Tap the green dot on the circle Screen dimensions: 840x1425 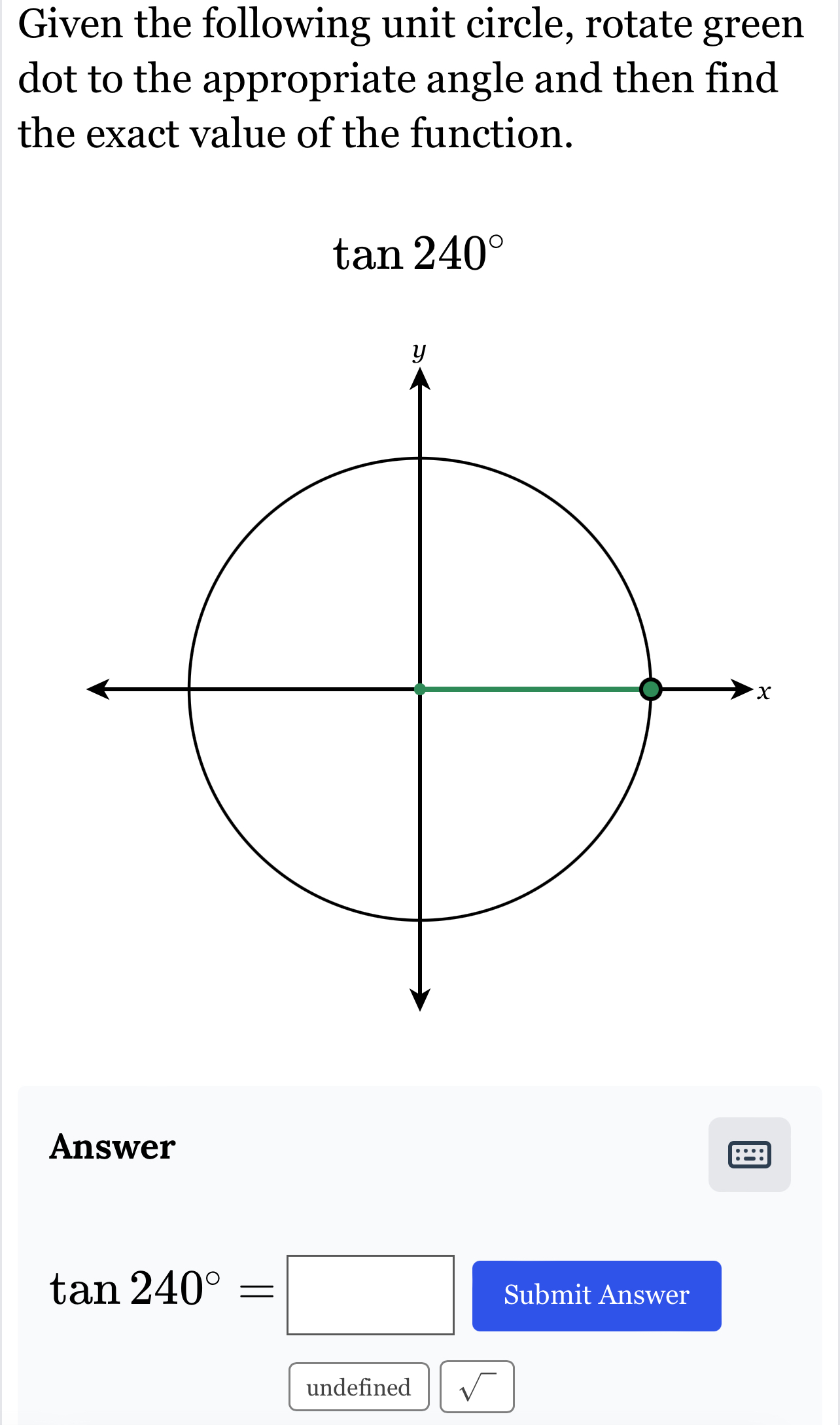click(650, 689)
